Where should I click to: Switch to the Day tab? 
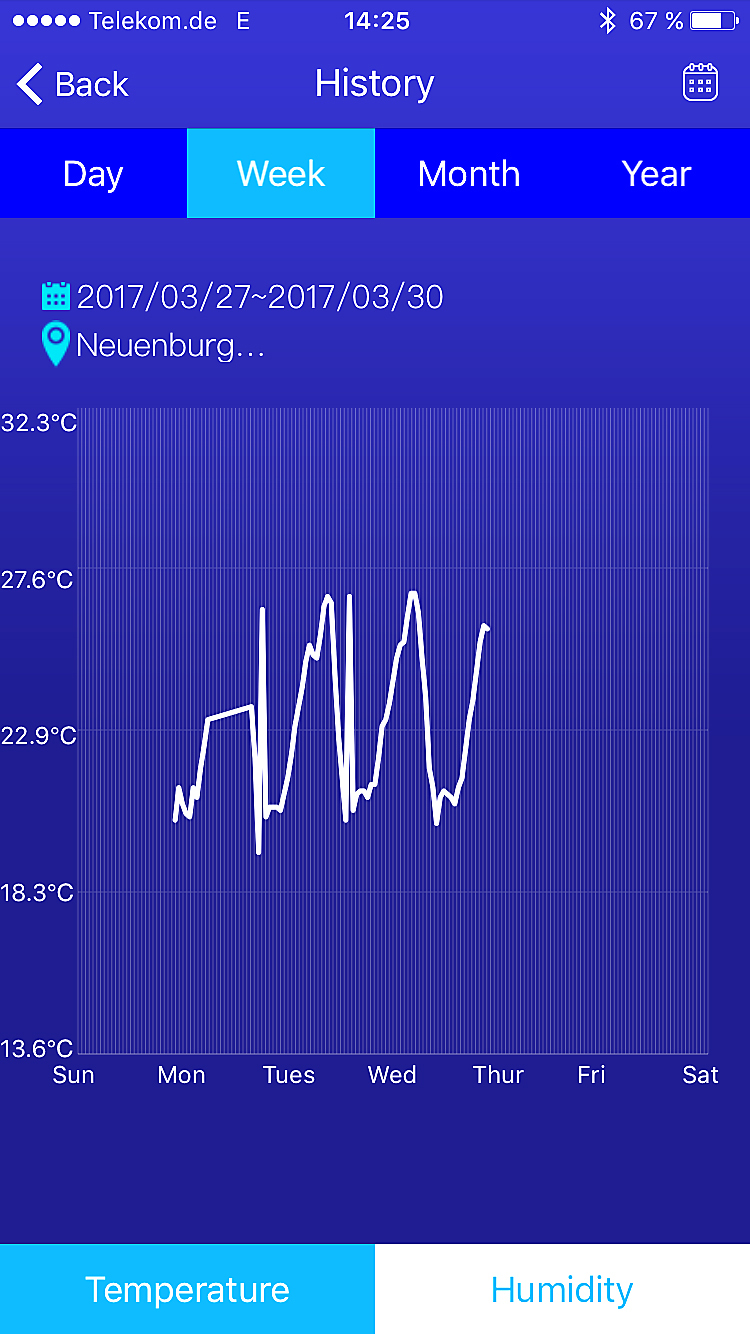(x=93, y=174)
